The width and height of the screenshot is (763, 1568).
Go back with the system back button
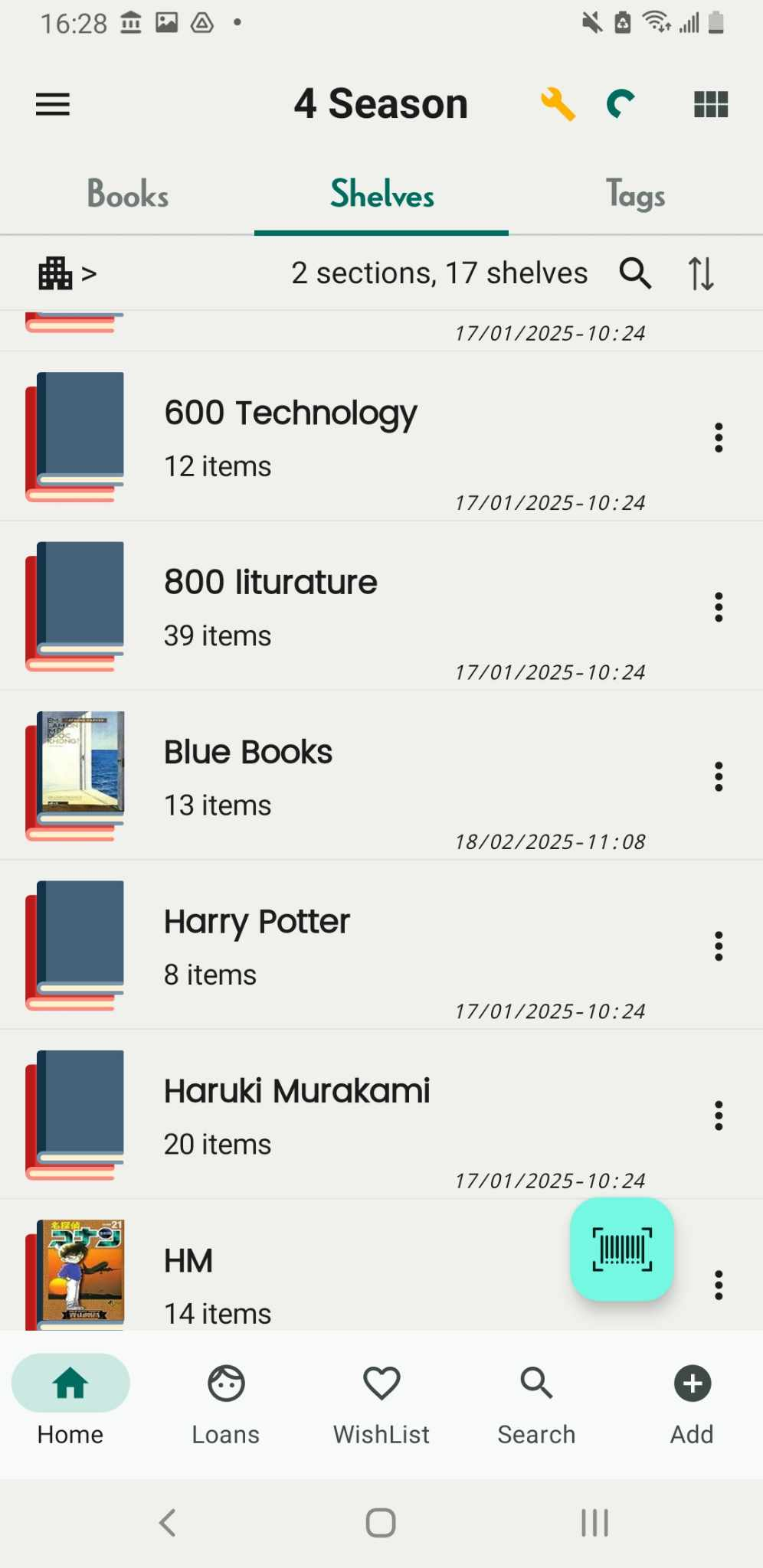click(x=168, y=1523)
